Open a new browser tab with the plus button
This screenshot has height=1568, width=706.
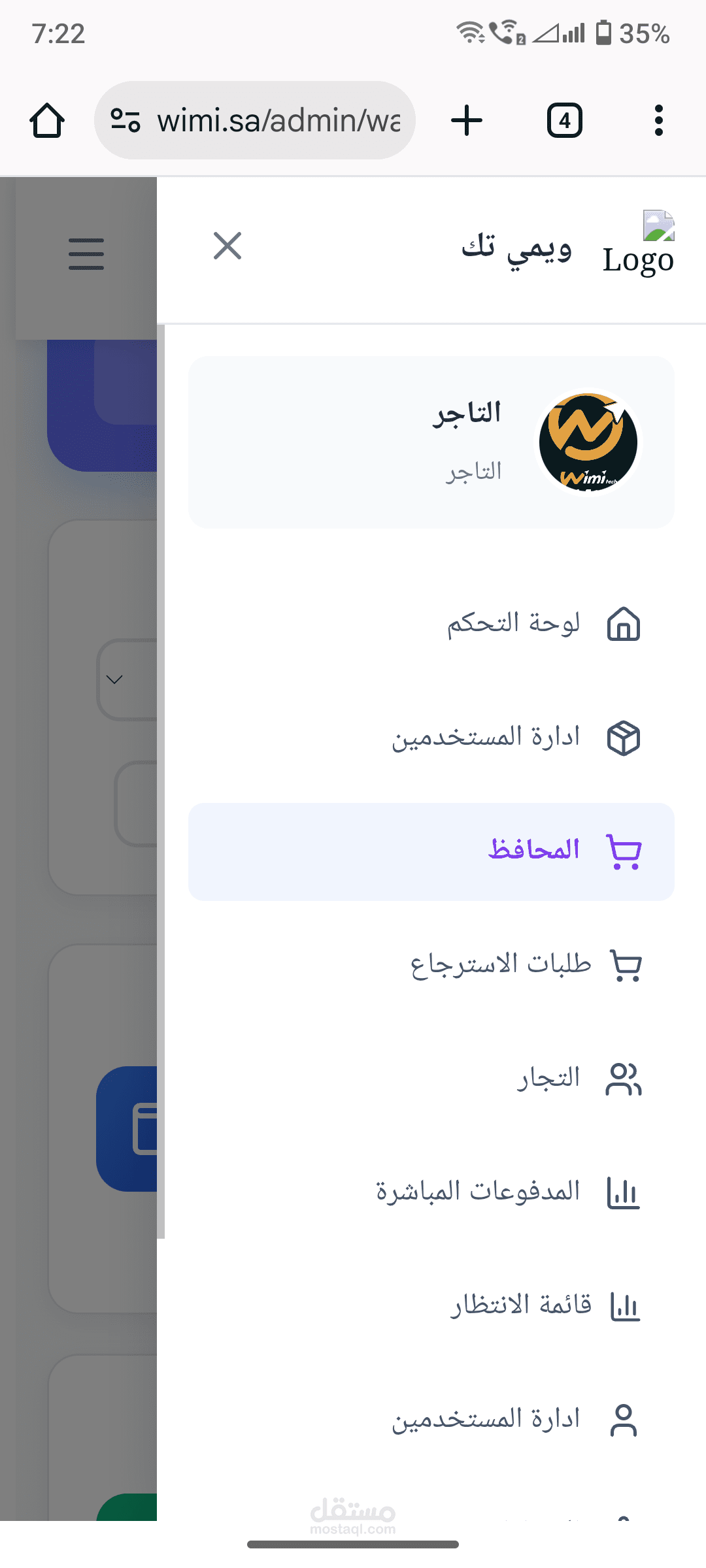click(x=467, y=120)
